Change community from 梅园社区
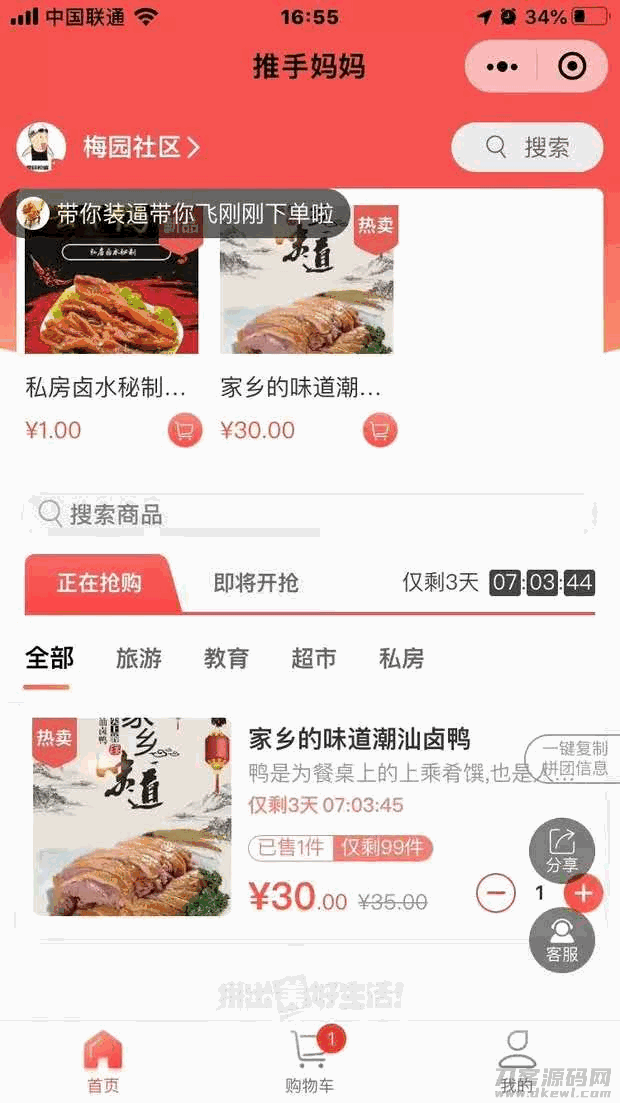The height and width of the screenshot is (1103, 620). (141, 148)
